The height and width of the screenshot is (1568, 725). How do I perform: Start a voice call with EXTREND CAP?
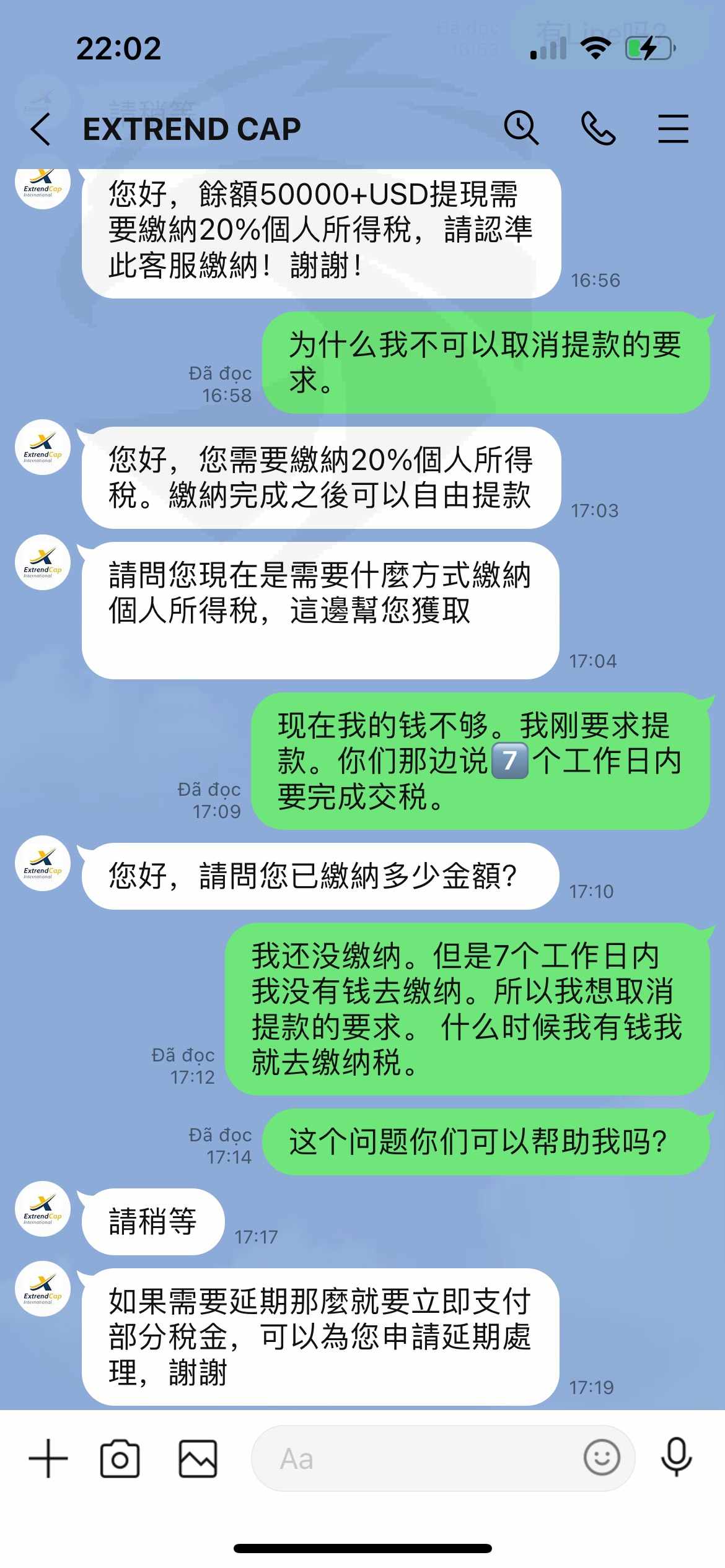coord(598,128)
